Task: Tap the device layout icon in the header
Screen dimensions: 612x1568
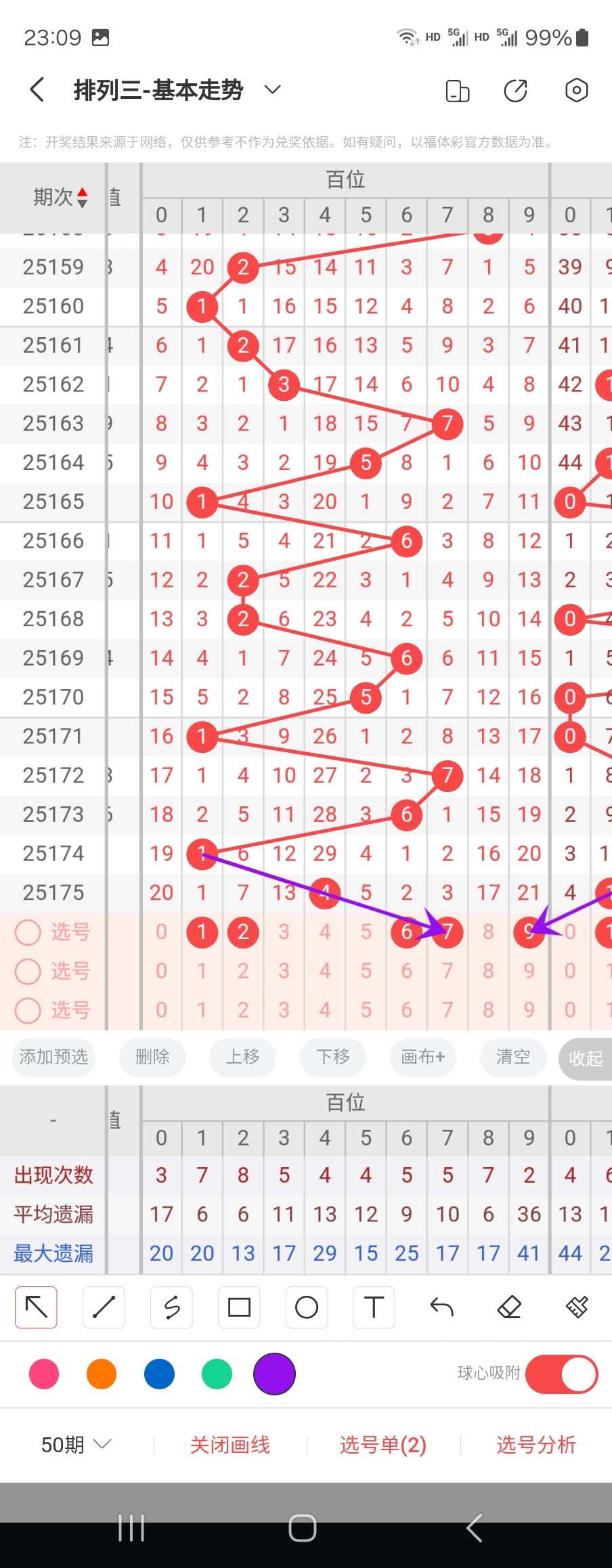Action: pos(458,90)
